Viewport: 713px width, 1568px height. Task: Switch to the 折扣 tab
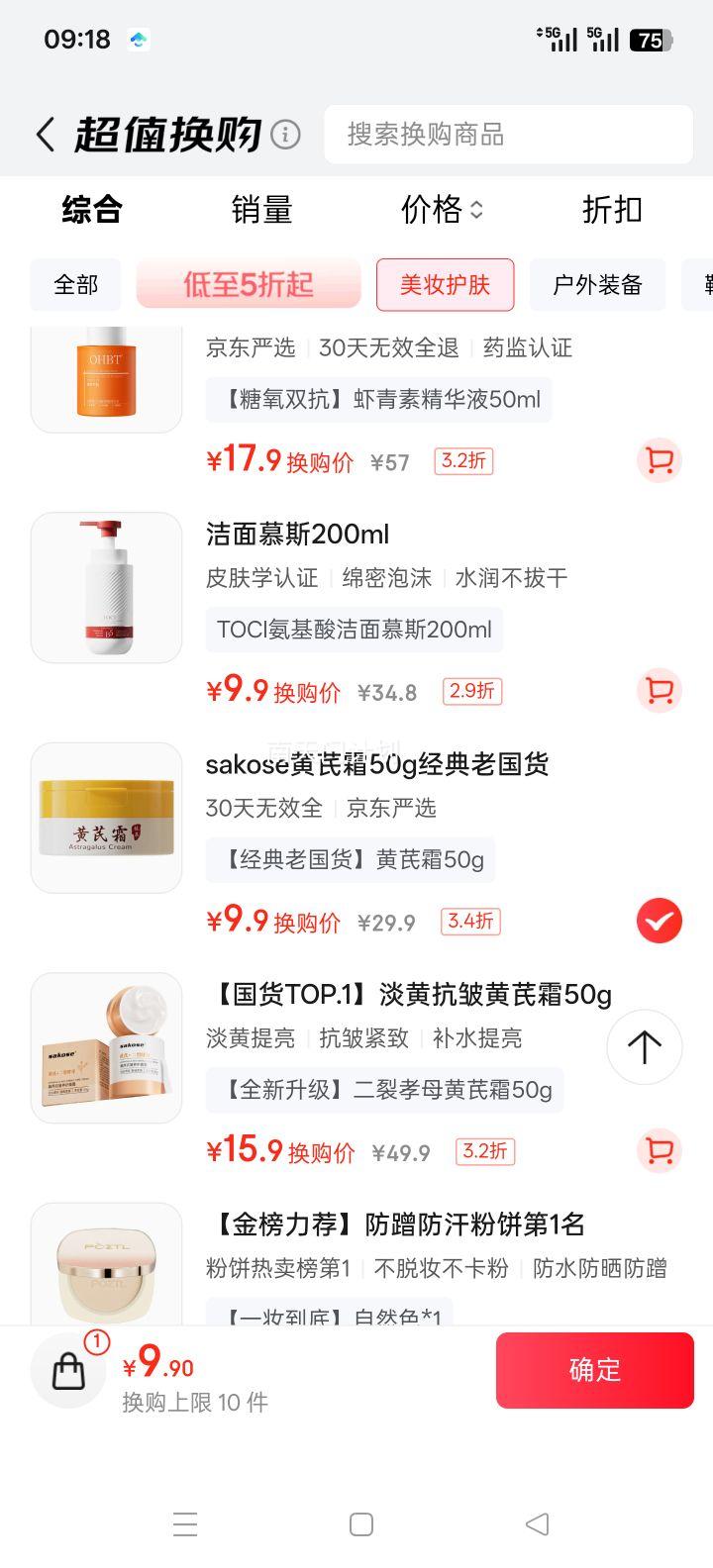click(x=611, y=210)
